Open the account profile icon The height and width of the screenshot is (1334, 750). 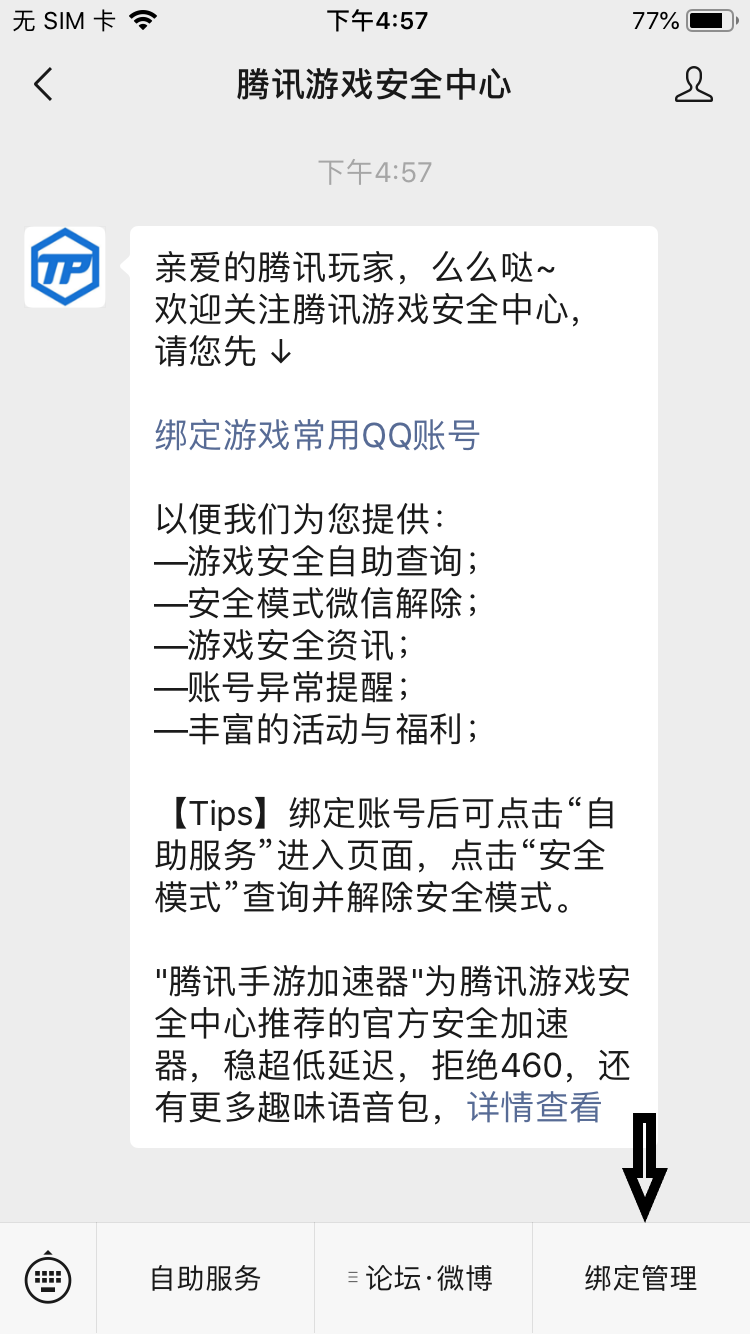coord(694,85)
